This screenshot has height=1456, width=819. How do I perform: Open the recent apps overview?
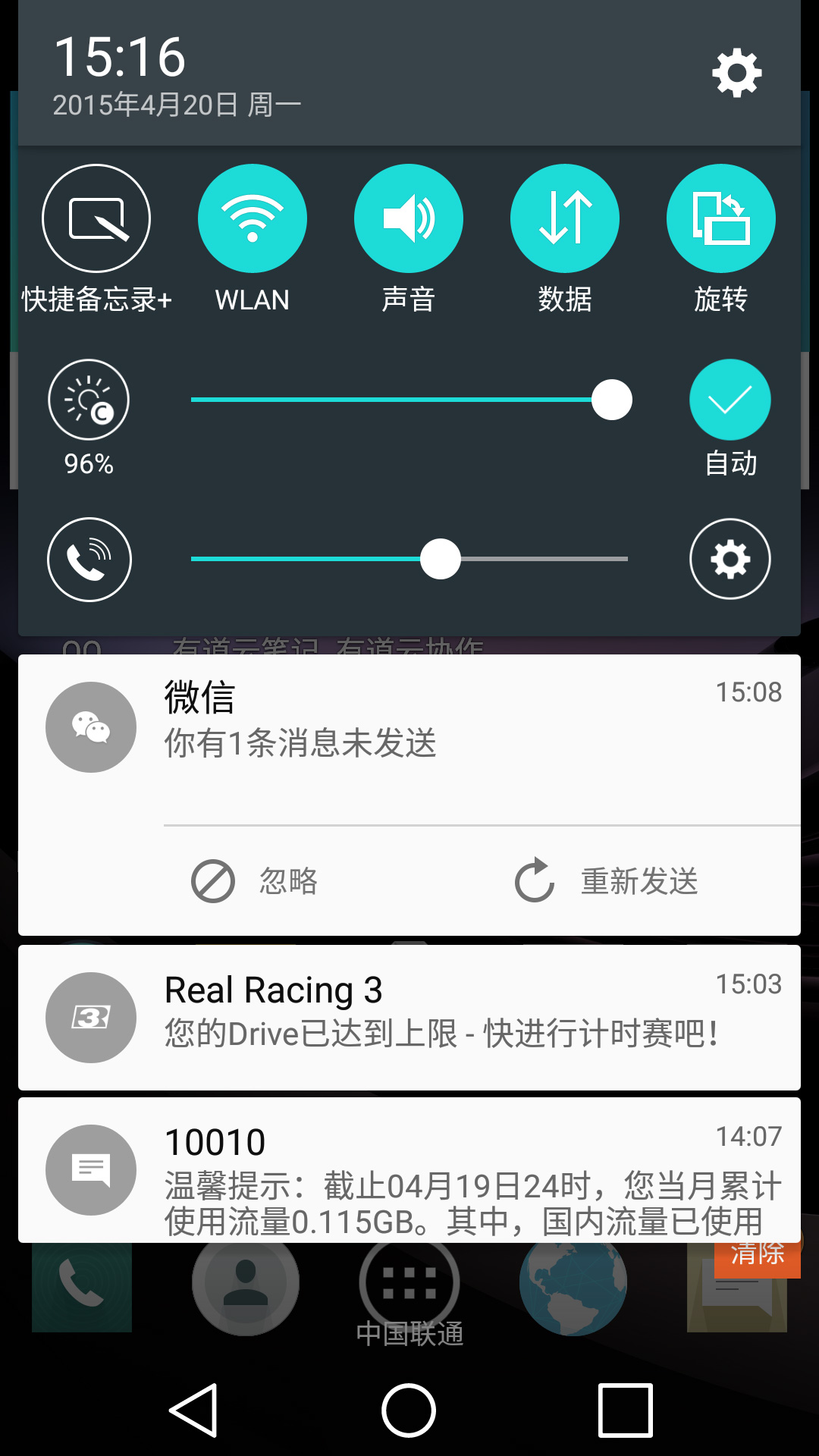pos(625,1410)
